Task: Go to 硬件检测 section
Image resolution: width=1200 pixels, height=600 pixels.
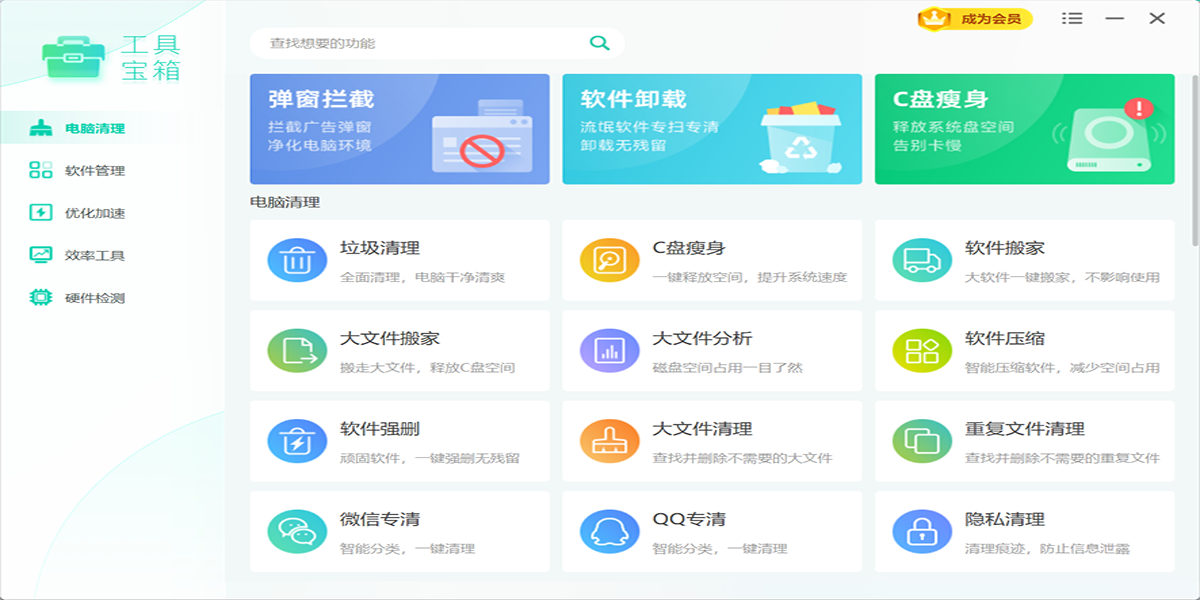Action: click(94, 298)
